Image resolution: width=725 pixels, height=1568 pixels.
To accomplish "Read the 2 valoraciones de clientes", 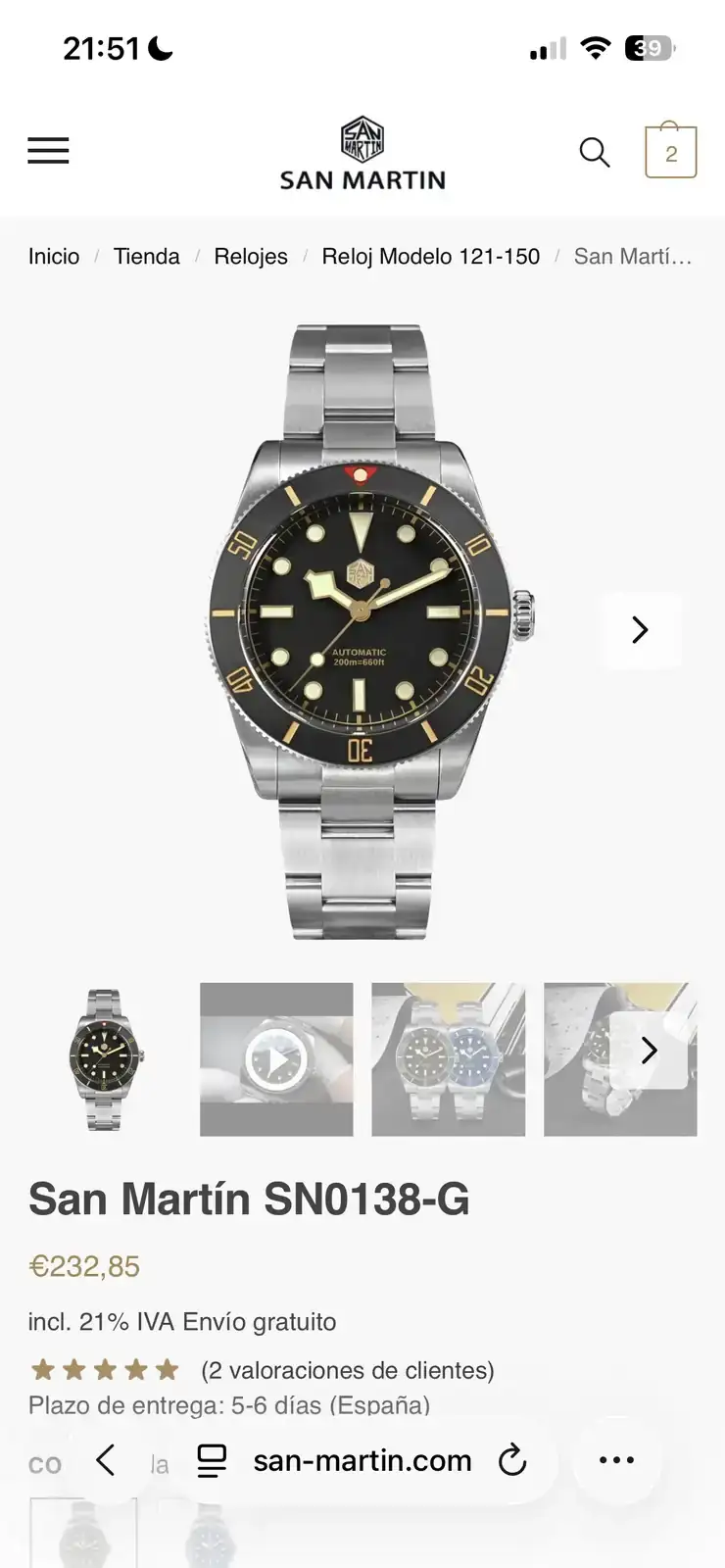I will pyautogui.click(x=347, y=1370).
